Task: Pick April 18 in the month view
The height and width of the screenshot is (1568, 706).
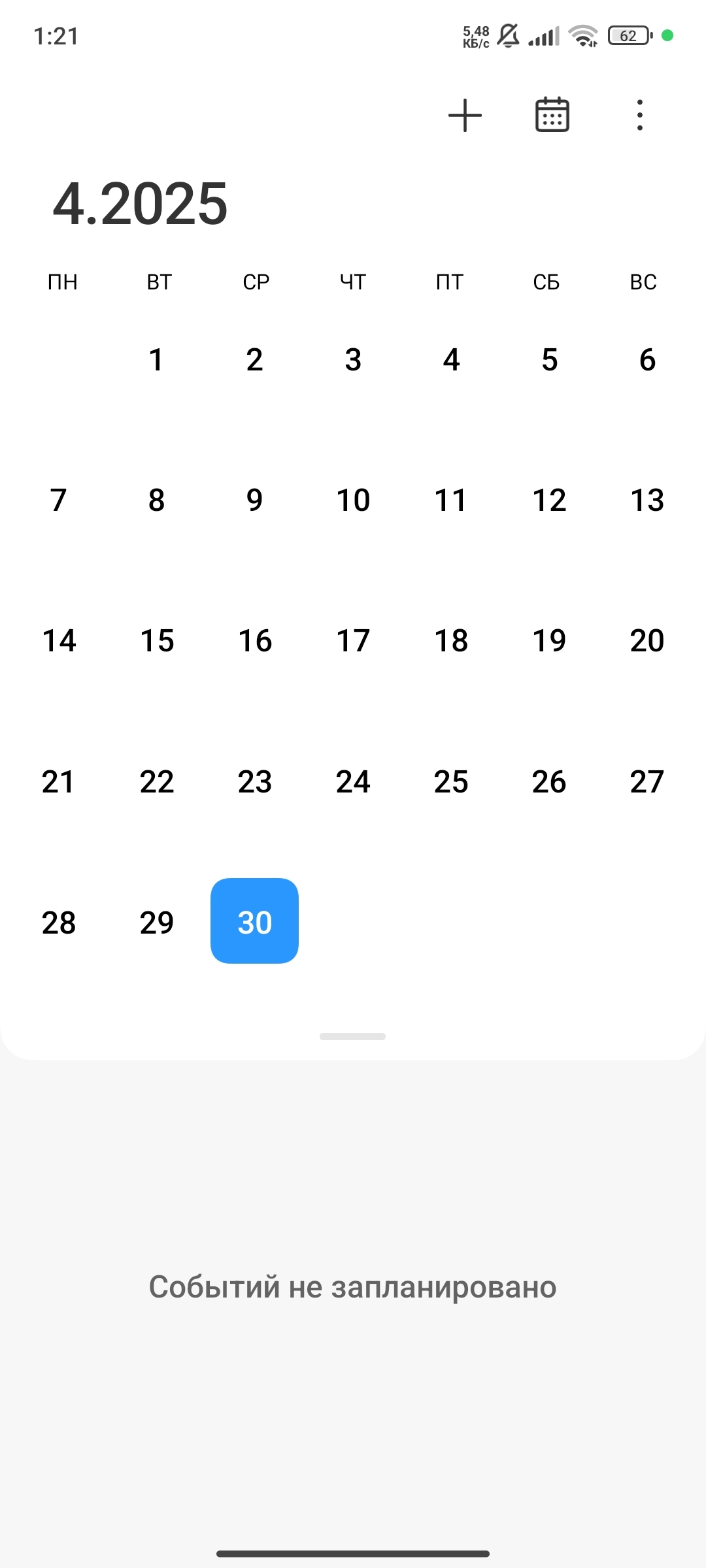Action: click(451, 641)
